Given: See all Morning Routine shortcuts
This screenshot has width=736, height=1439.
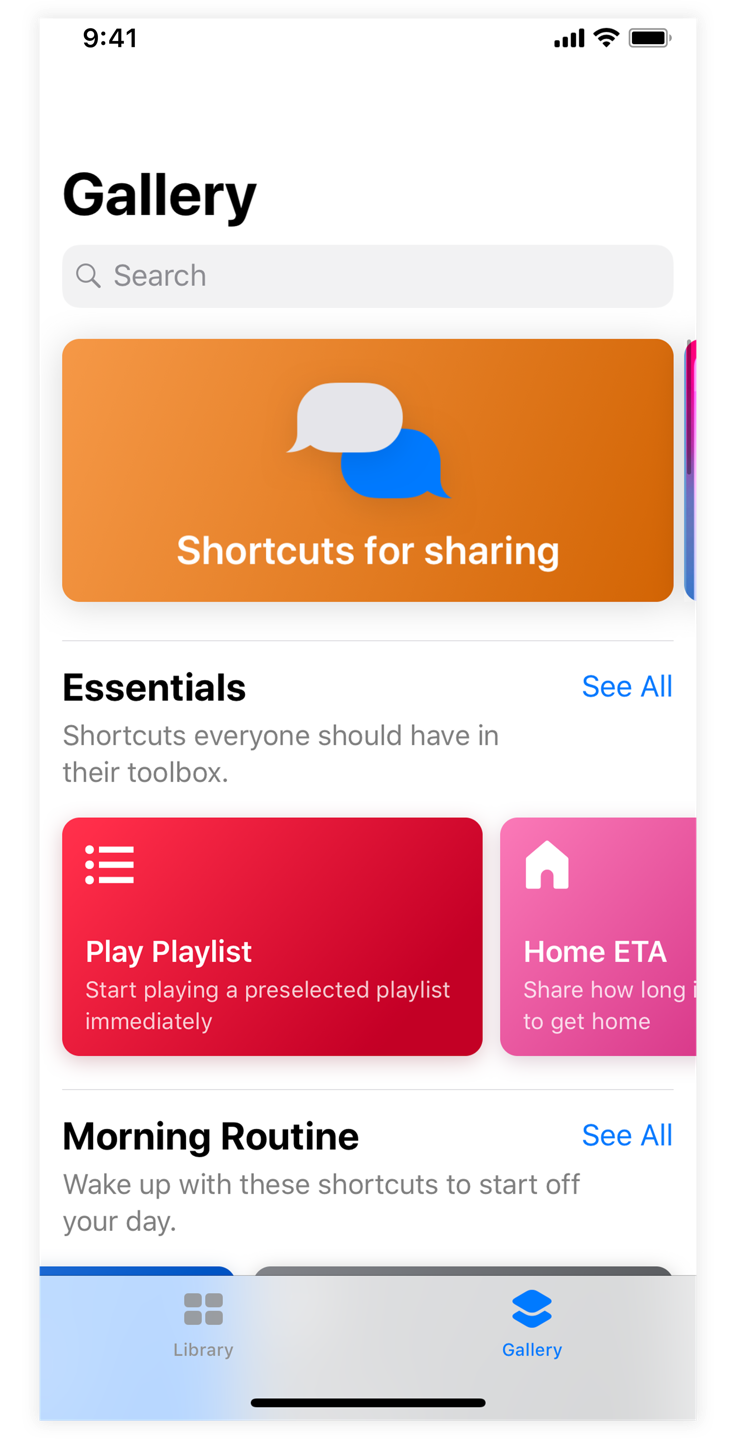Looking at the screenshot, I should (627, 1136).
